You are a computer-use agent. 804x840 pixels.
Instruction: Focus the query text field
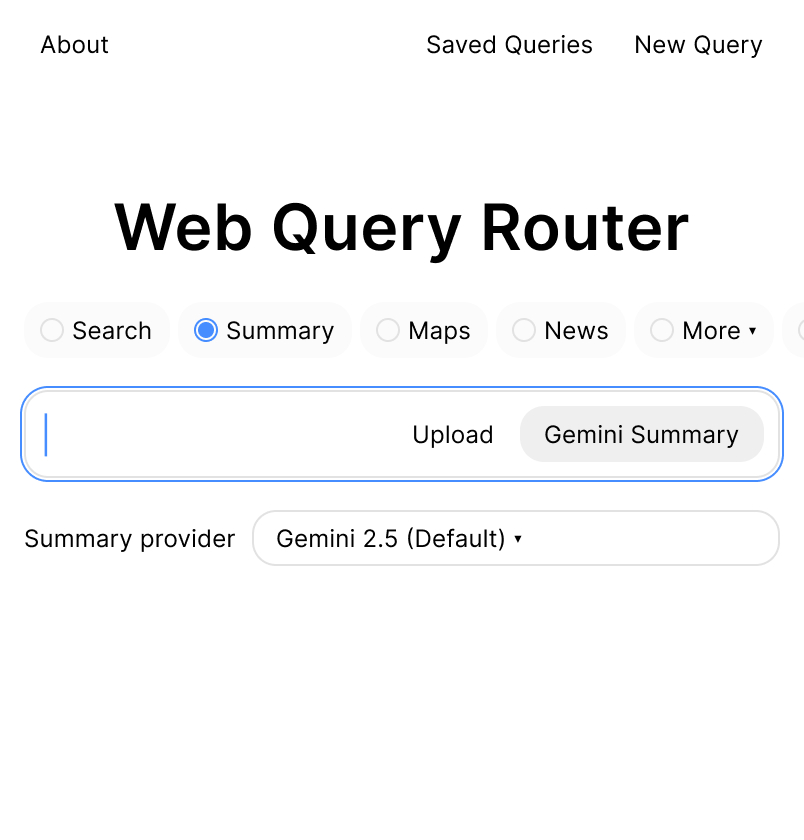click(220, 435)
